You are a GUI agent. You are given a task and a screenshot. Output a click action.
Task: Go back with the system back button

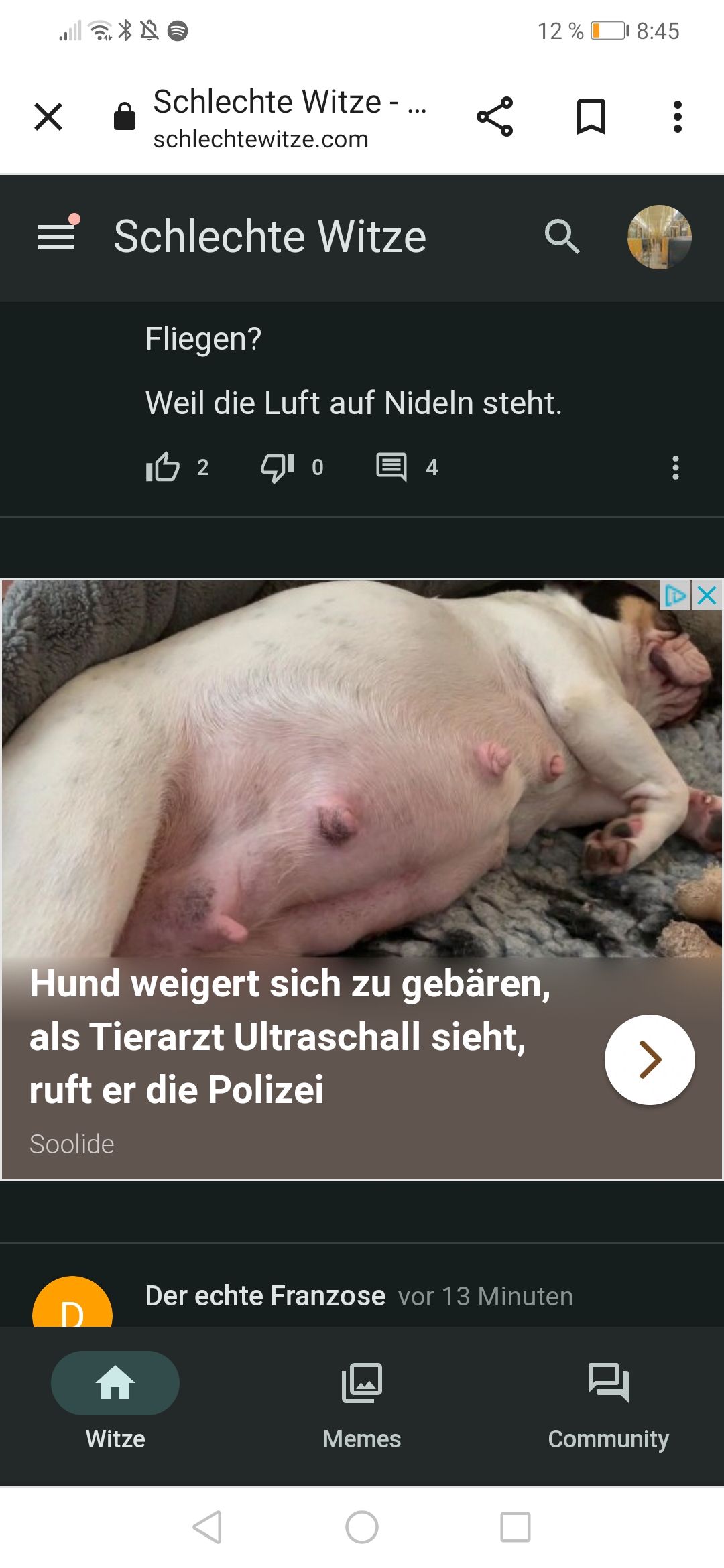(x=207, y=1527)
